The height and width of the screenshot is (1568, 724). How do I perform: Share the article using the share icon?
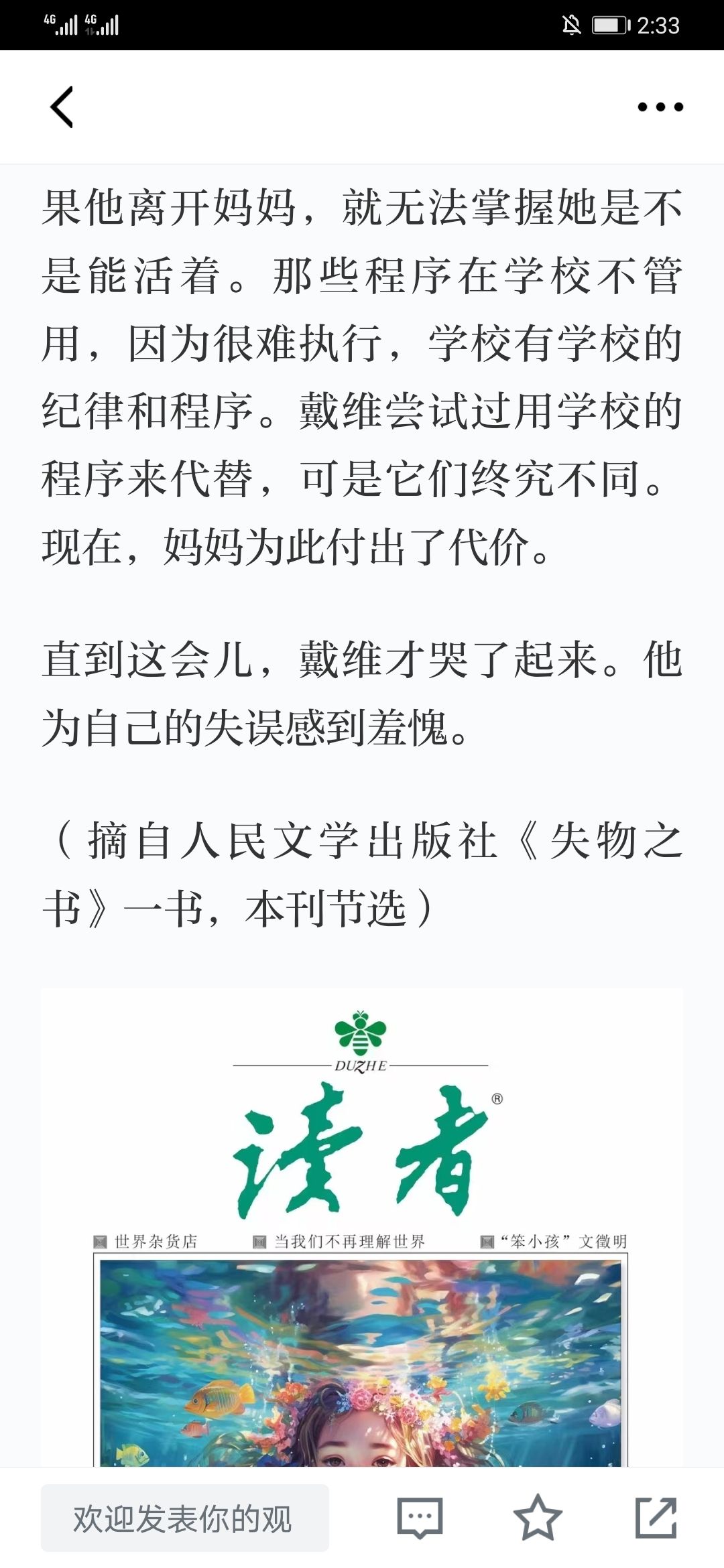(656, 1518)
